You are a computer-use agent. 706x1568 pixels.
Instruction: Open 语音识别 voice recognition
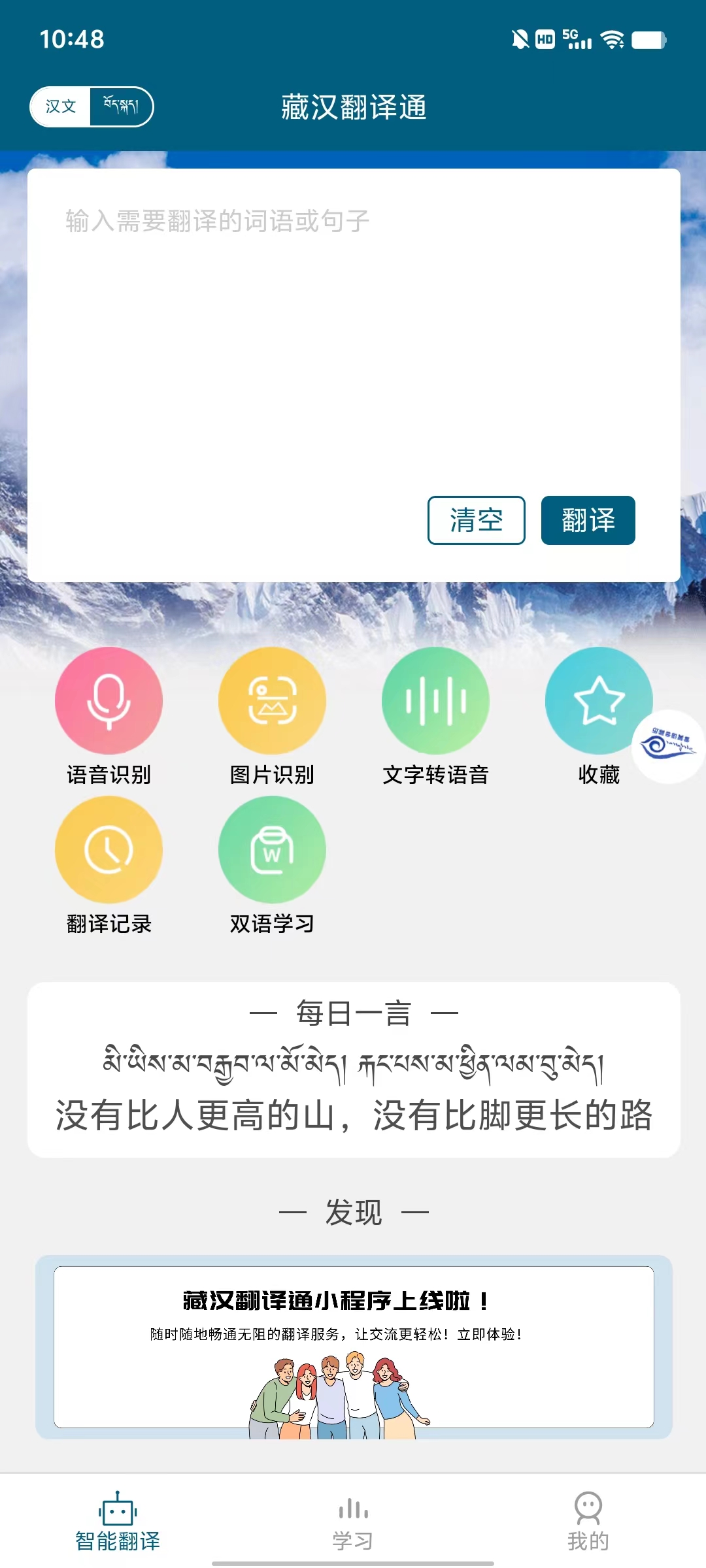tap(109, 701)
